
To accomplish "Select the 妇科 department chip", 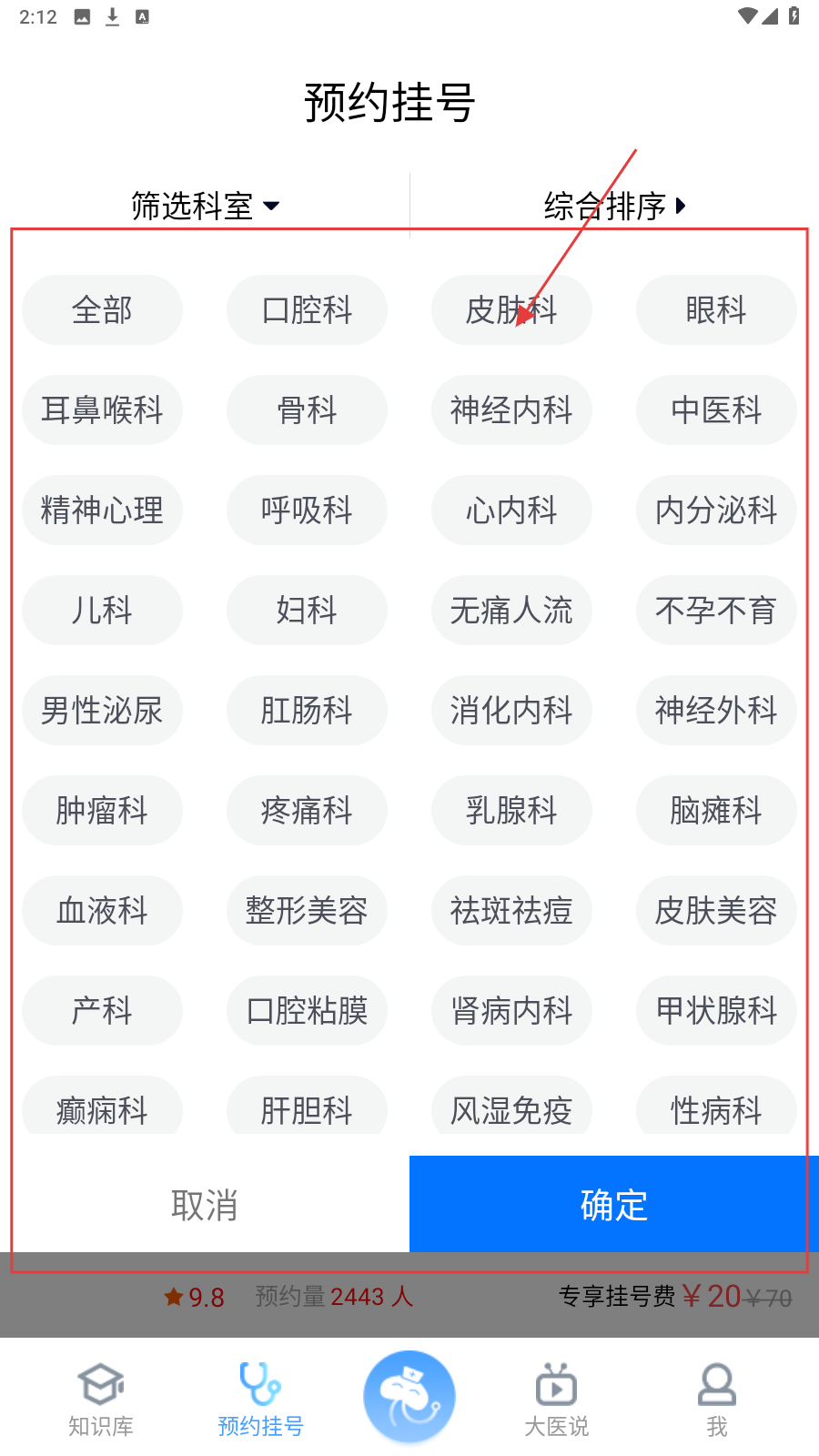I will click(307, 611).
